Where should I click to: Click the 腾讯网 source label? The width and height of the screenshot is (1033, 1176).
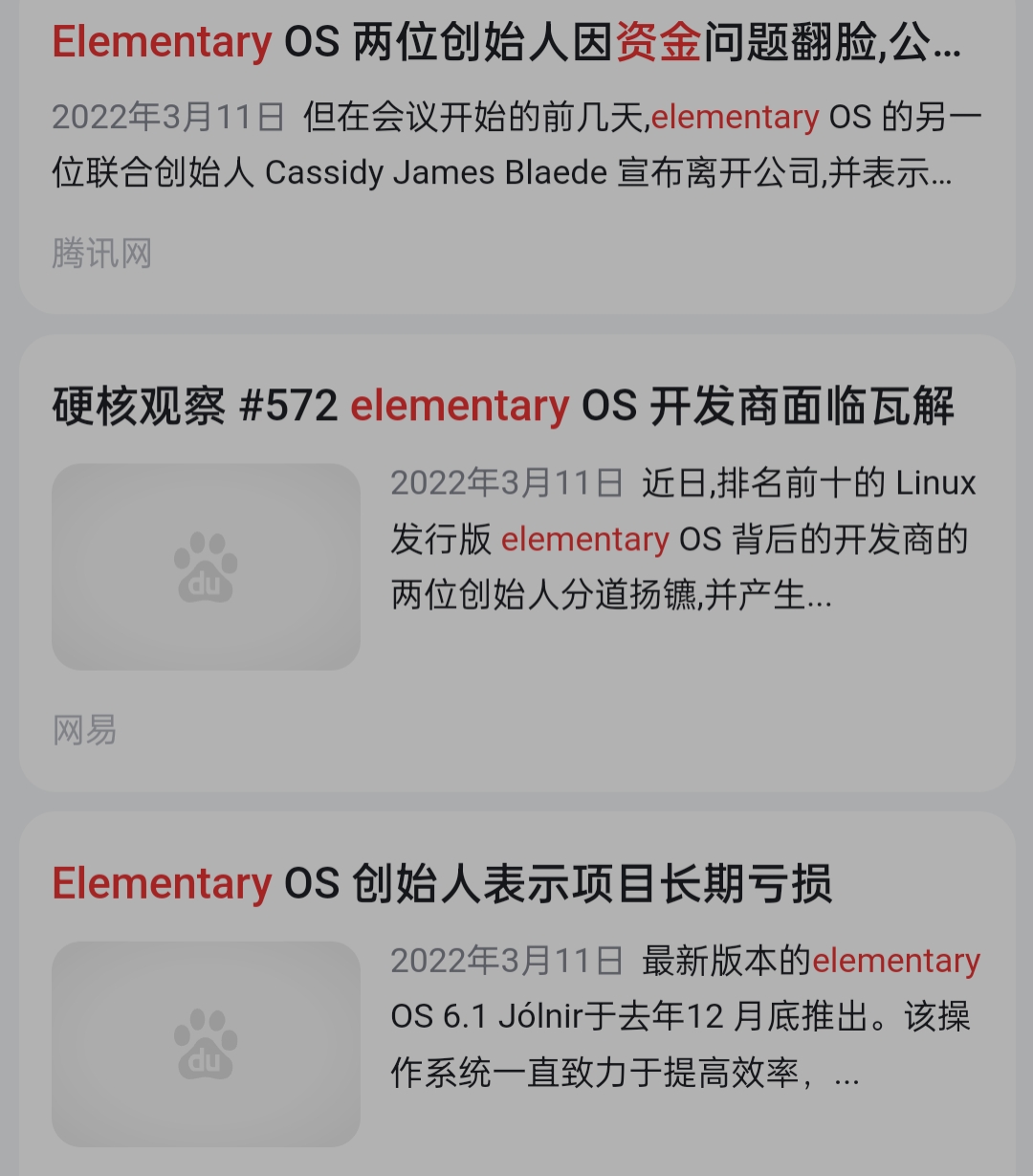pos(102,252)
